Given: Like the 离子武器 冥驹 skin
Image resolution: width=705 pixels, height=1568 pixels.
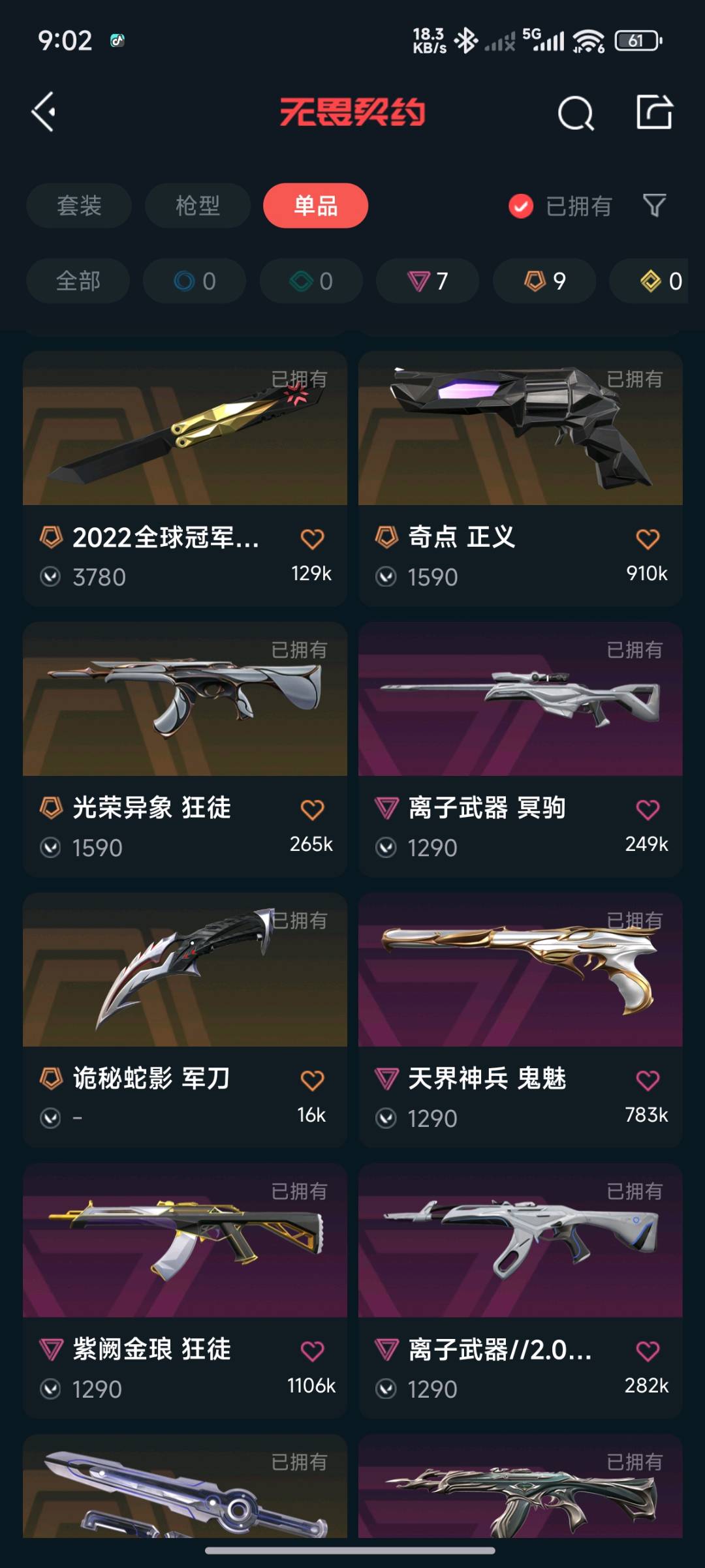Looking at the screenshot, I should pos(647,810).
